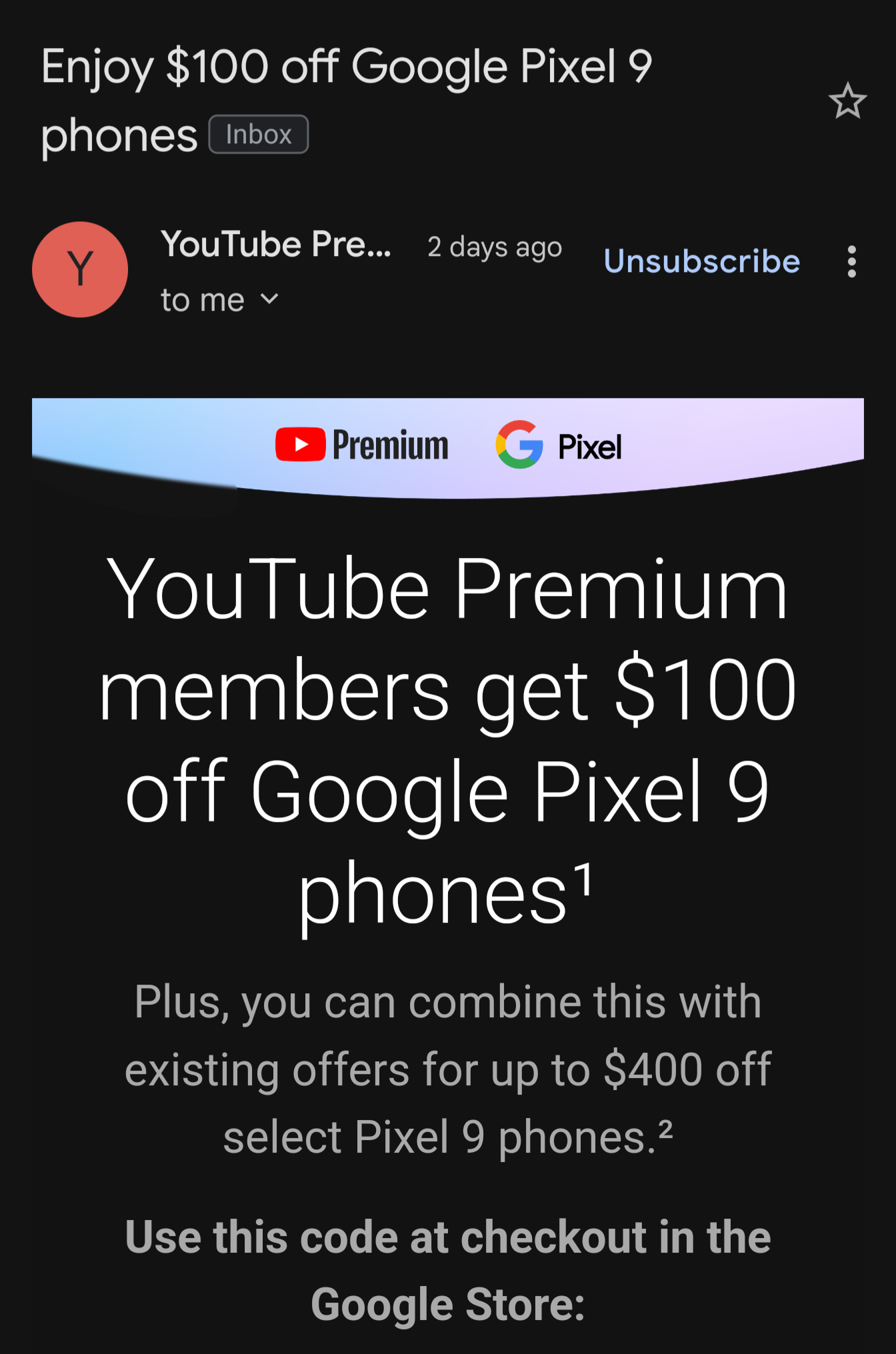Open the YouTube Premium sender avatar

[x=80, y=269]
